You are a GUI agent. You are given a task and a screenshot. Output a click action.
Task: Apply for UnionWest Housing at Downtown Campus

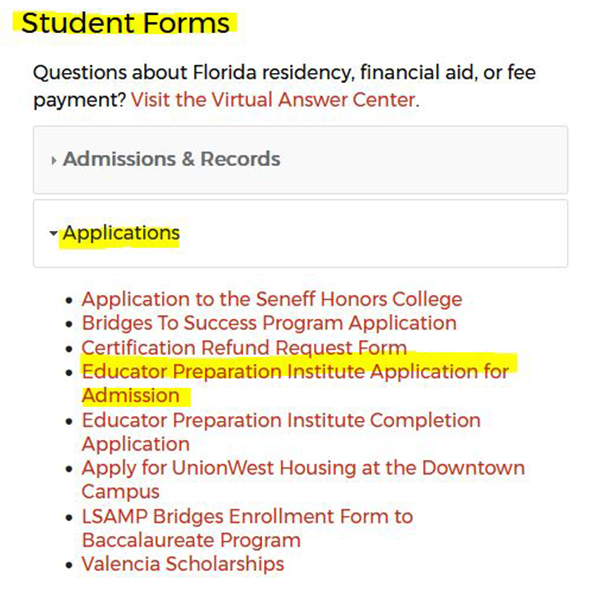[x=302, y=468]
